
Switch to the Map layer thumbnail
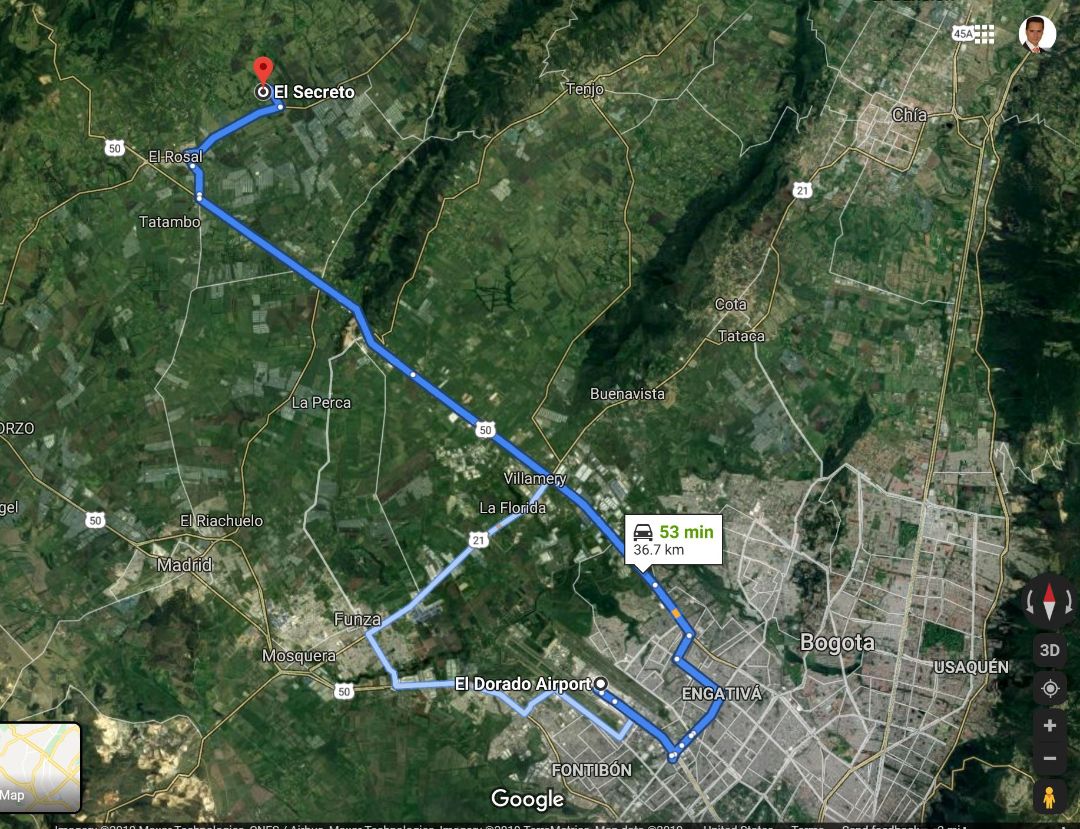(x=39, y=766)
